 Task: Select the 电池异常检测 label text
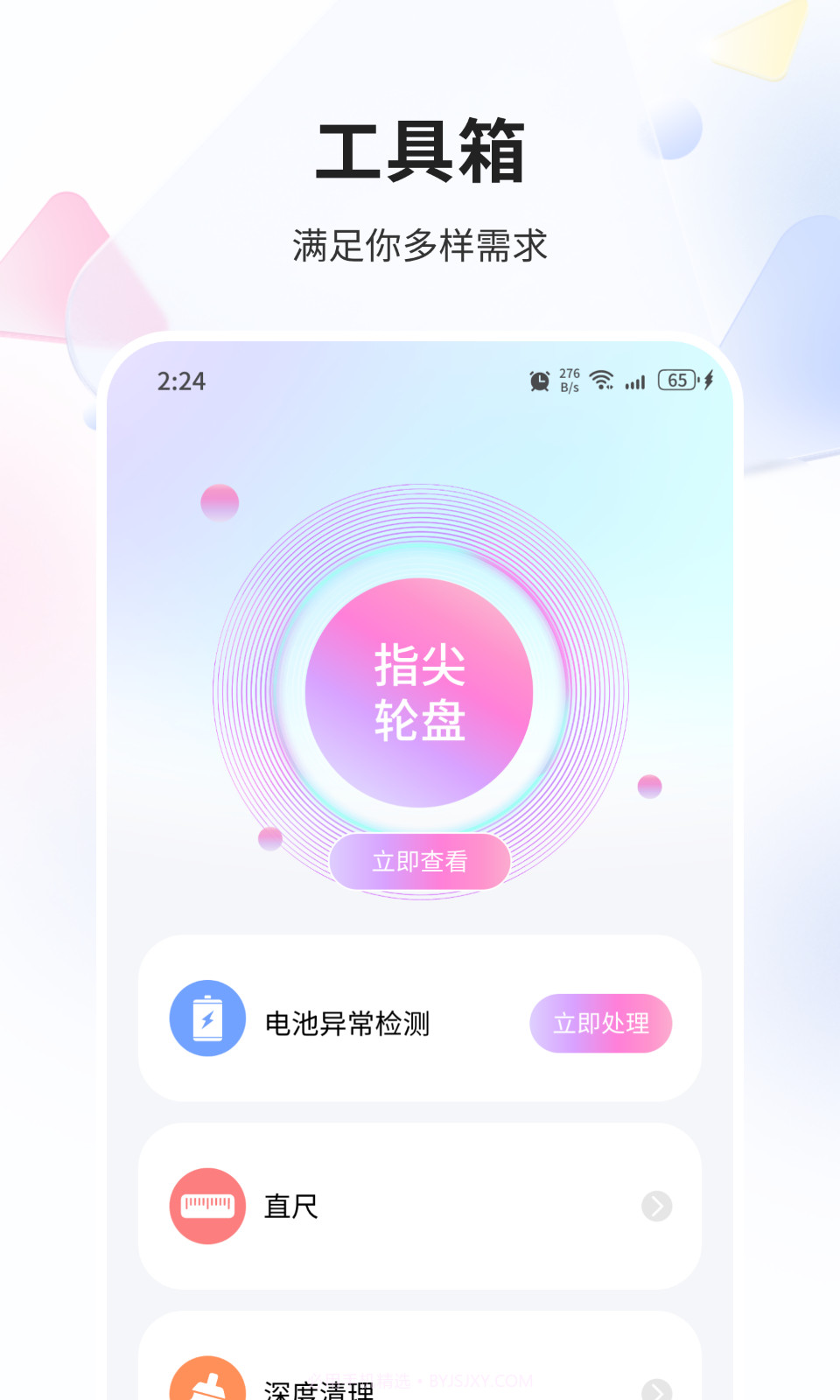(349, 1022)
